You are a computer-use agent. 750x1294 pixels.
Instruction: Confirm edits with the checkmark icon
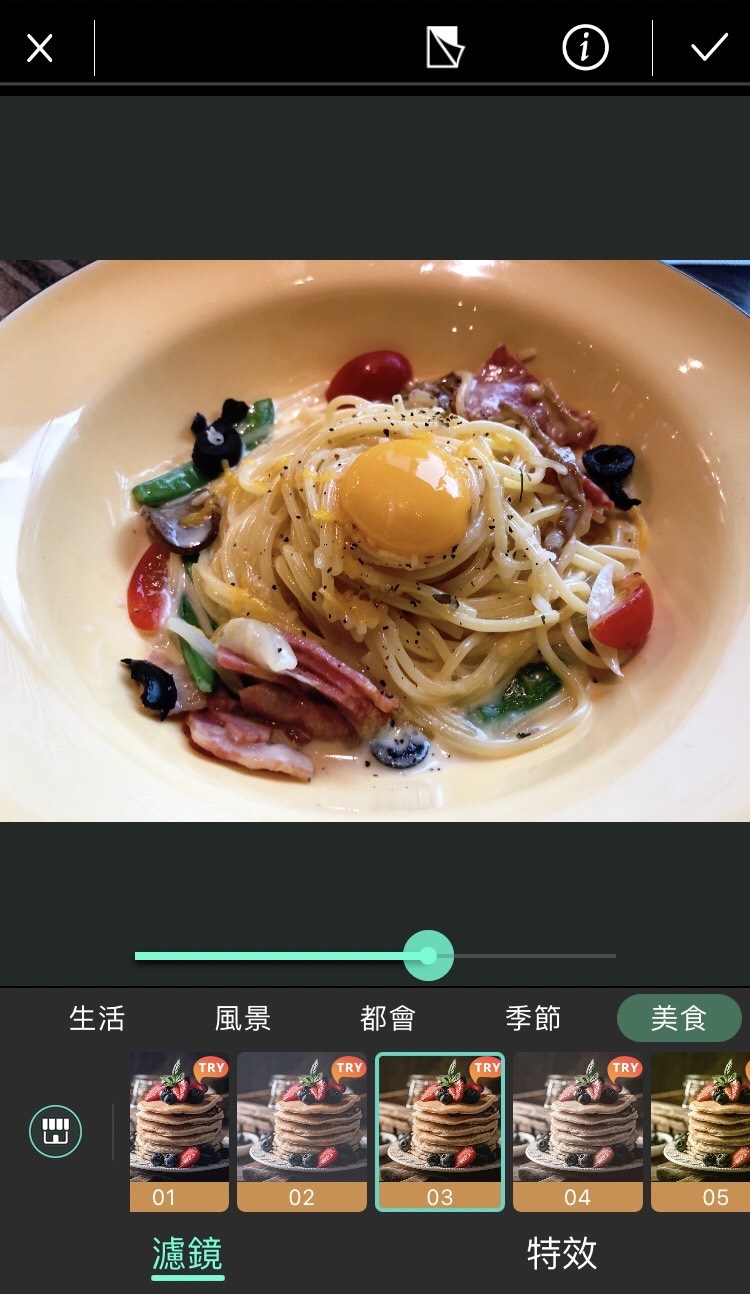tap(710, 46)
